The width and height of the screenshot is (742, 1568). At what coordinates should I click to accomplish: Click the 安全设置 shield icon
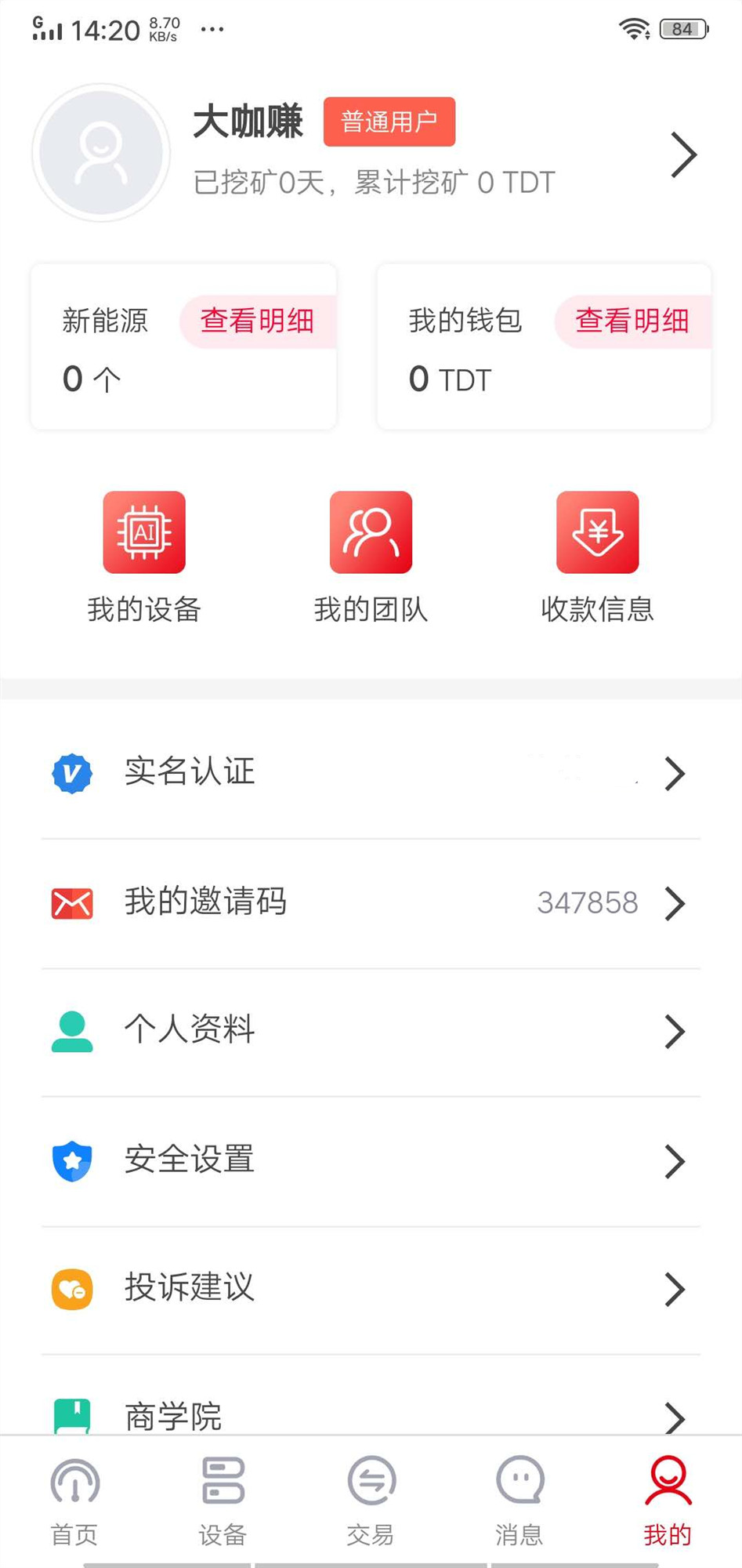(x=71, y=1161)
